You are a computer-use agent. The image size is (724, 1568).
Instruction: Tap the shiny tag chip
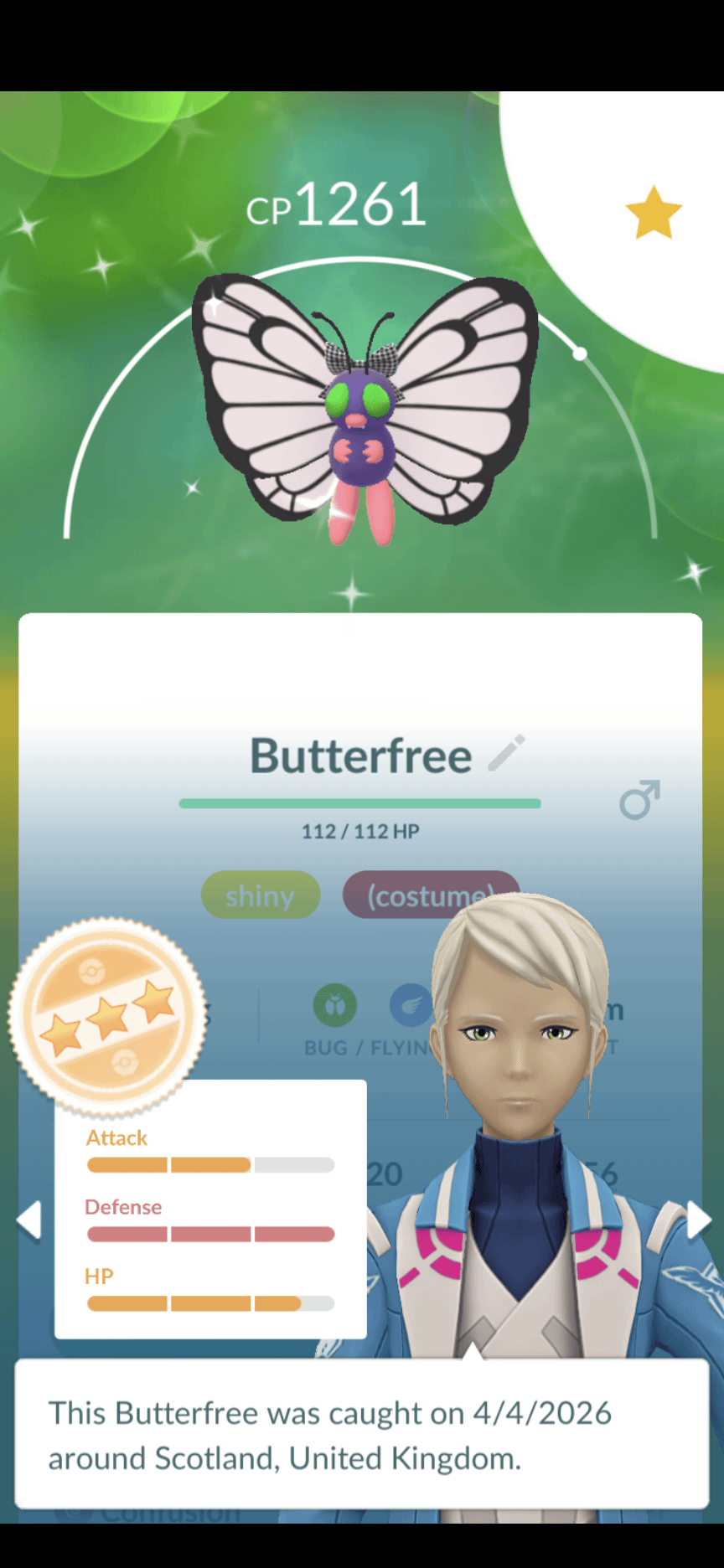(x=261, y=895)
